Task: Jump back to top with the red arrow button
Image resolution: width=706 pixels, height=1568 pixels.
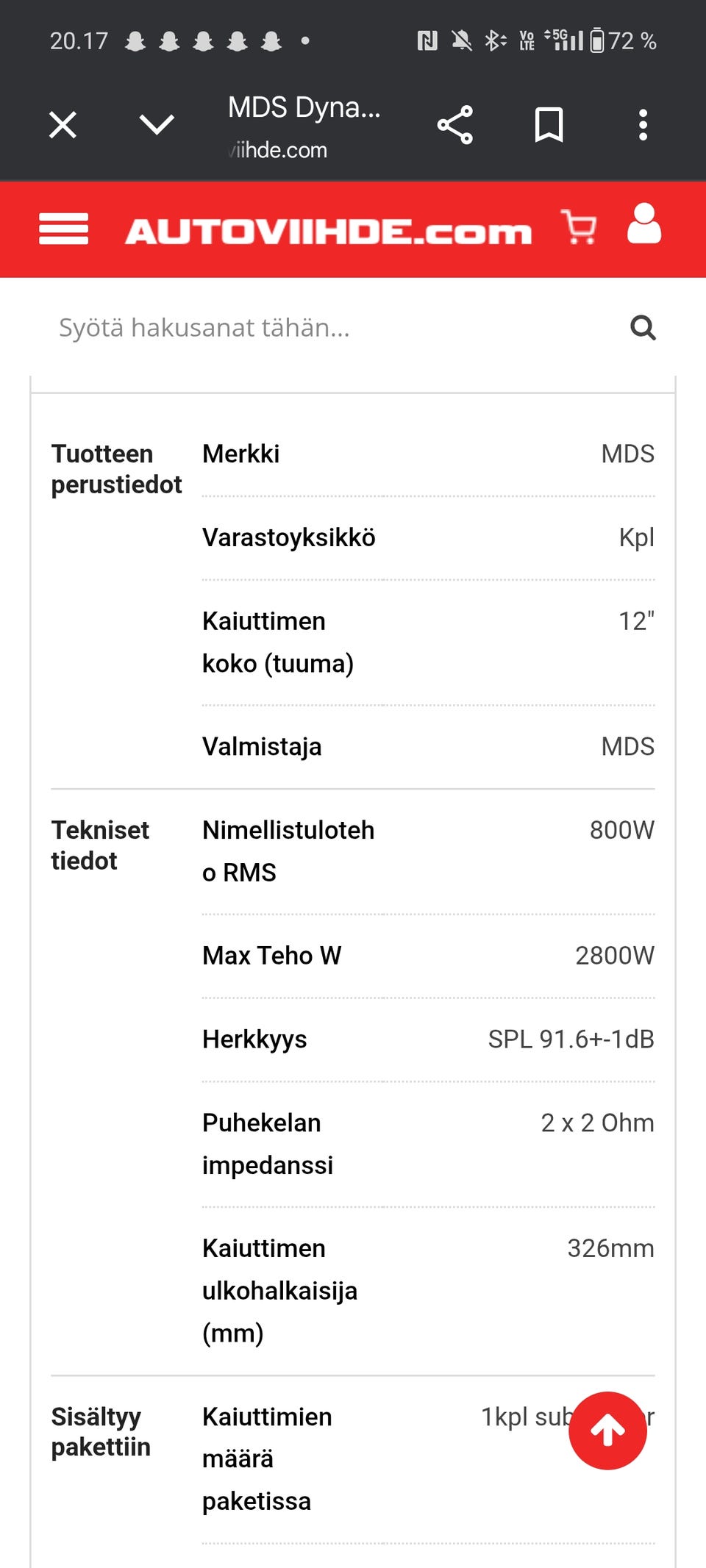Action: tap(607, 1430)
